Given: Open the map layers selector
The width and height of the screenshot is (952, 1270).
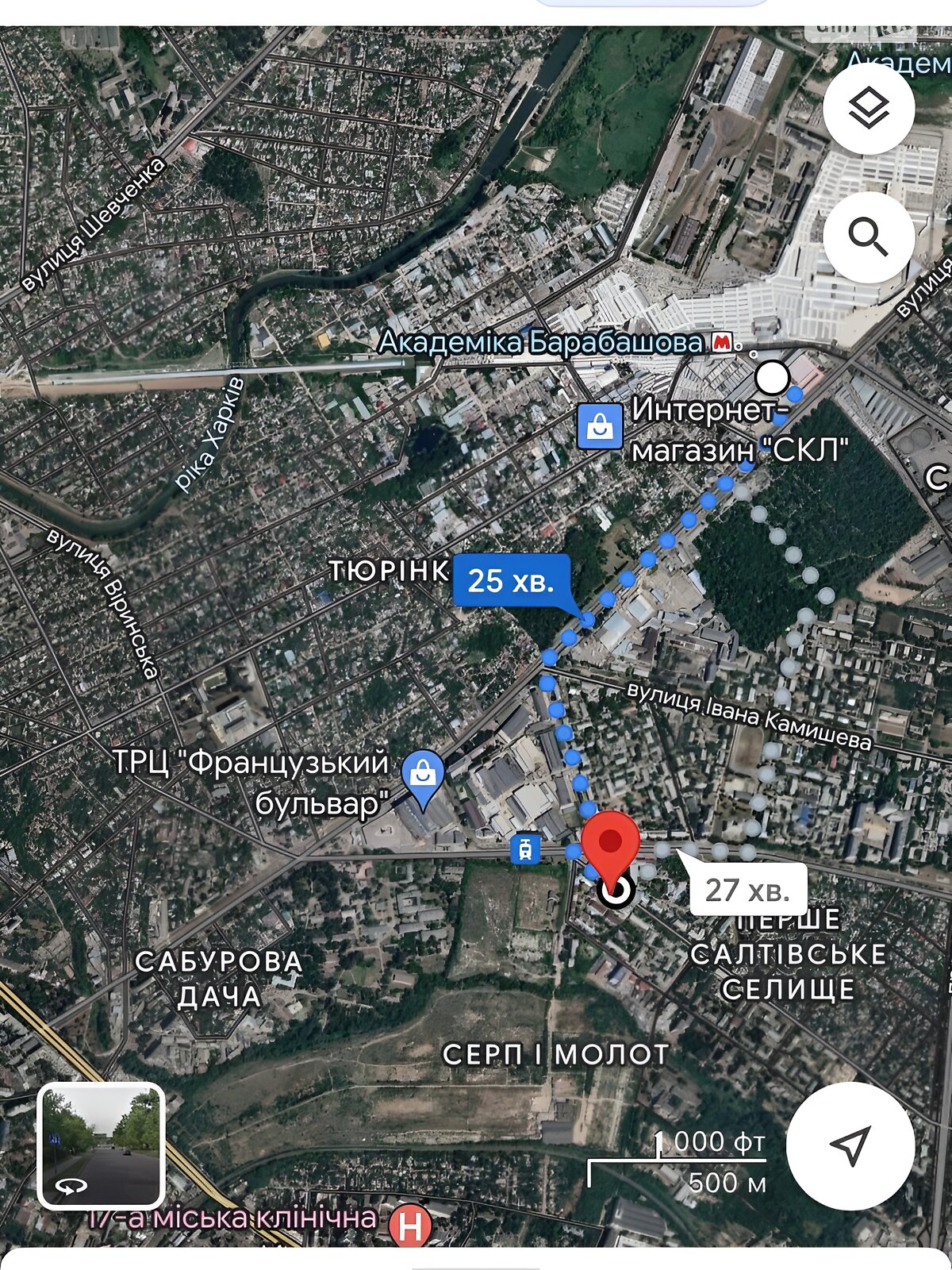Looking at the screenshot, I should click(x=869, y=108).
